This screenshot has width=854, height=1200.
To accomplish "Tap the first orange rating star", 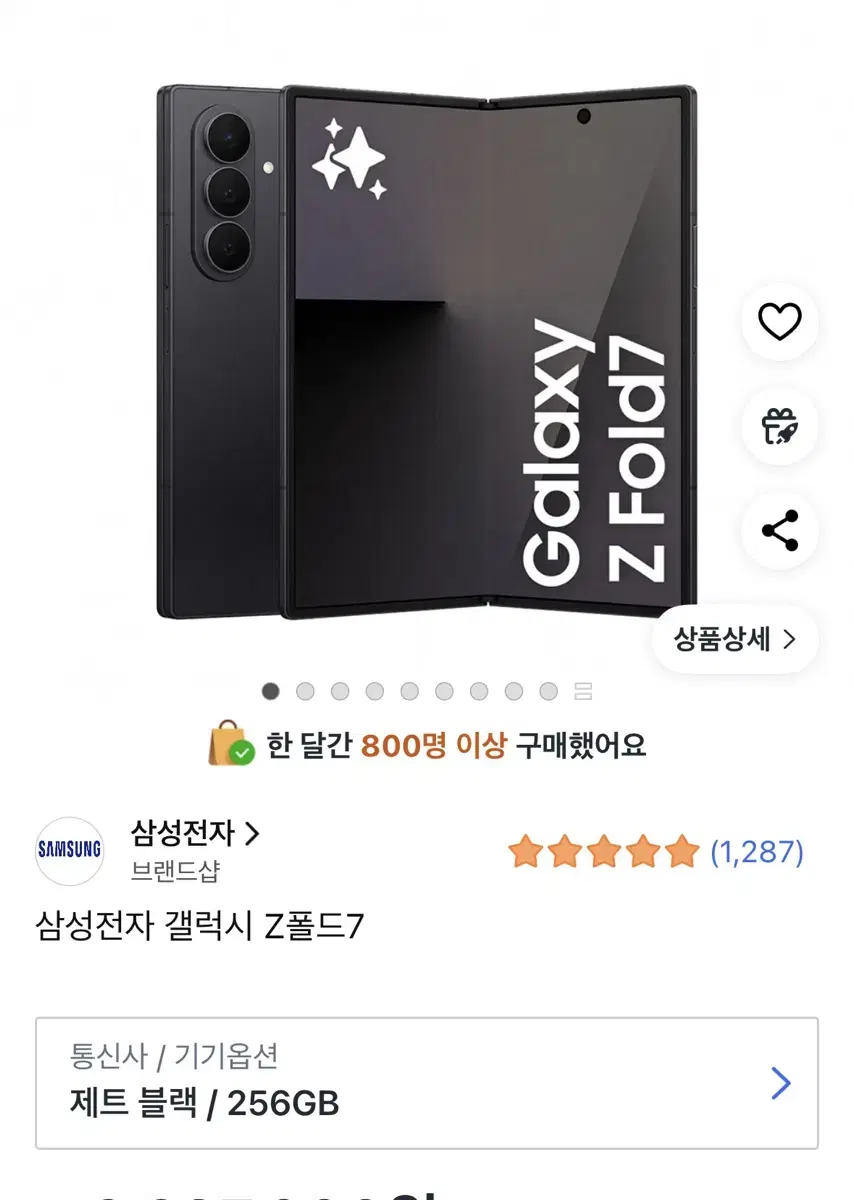I will (525, 852).
